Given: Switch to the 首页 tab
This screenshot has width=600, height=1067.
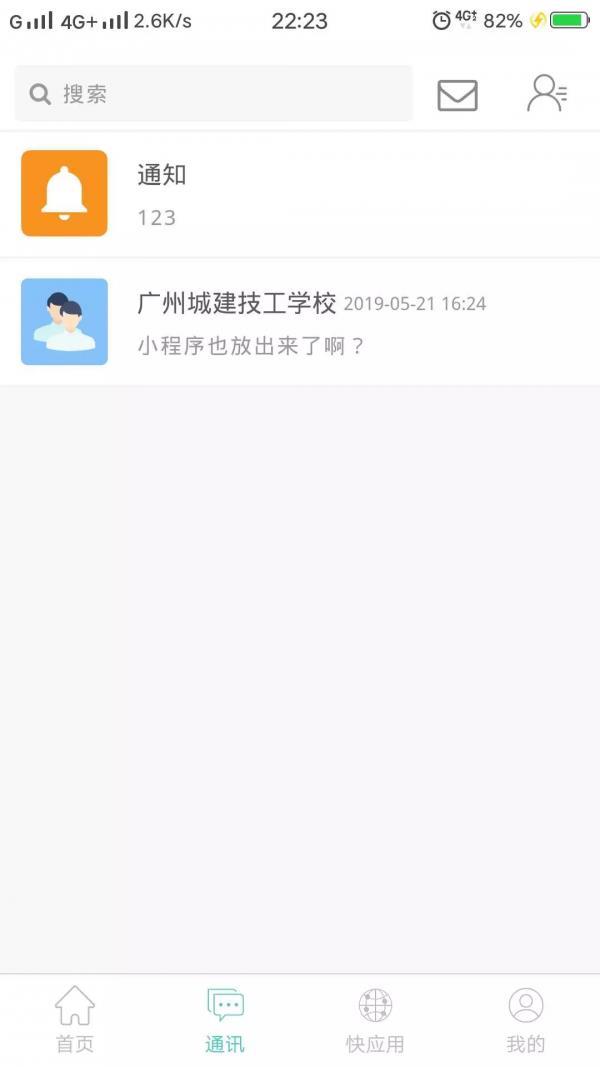Looking at the screenshot, I should (75, 1019).
